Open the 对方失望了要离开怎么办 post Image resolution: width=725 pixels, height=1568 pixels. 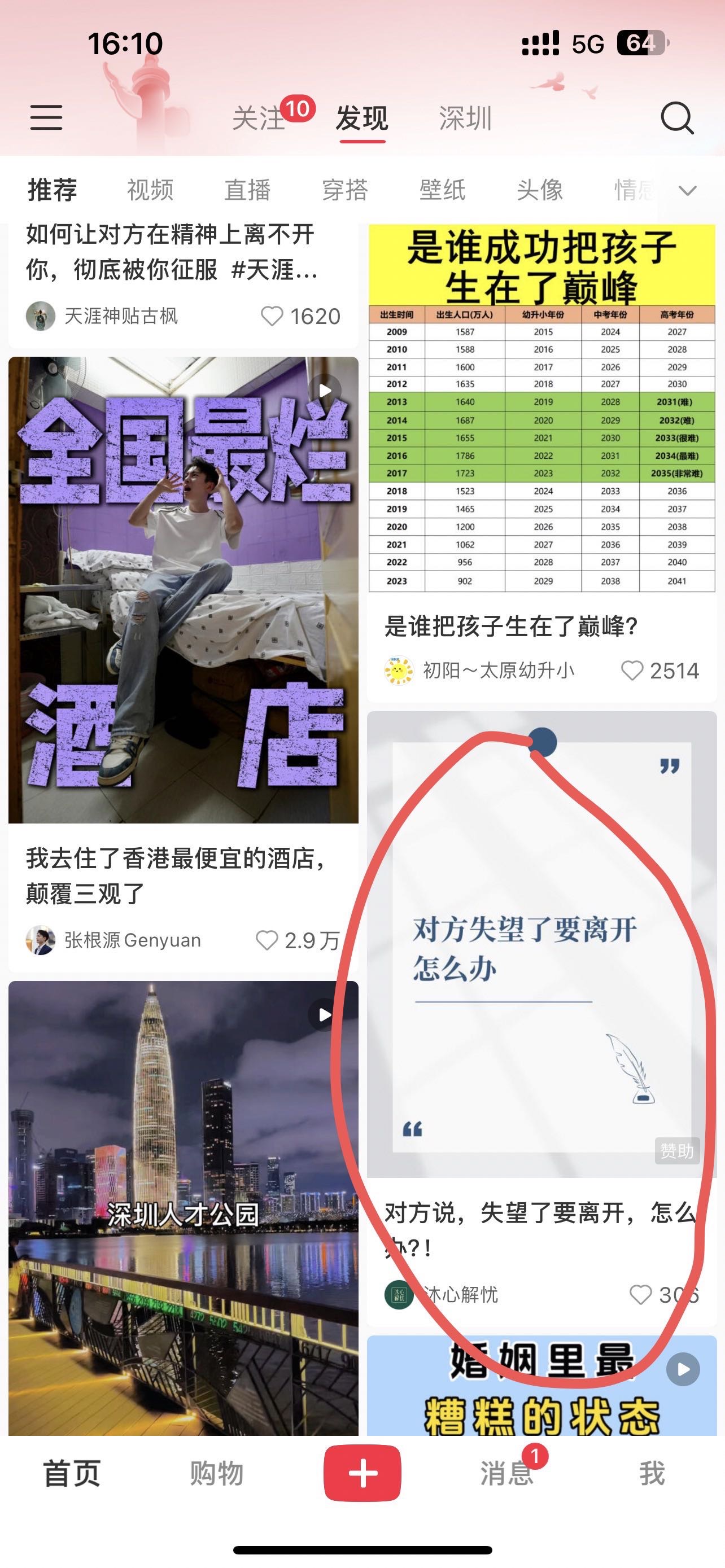(x=541, y=944)
